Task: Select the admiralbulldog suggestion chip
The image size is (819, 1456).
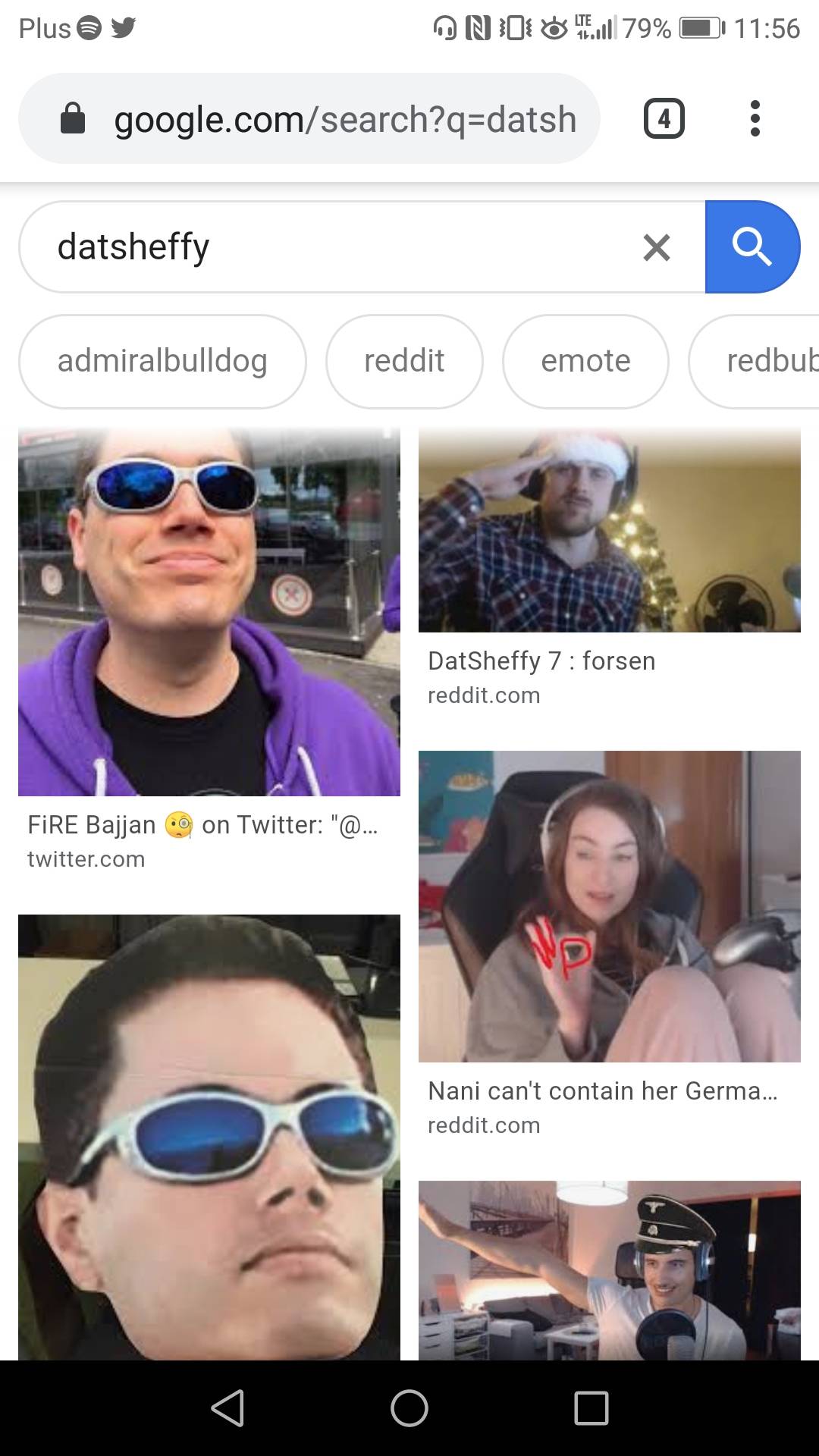Action: tap(162, 361)
